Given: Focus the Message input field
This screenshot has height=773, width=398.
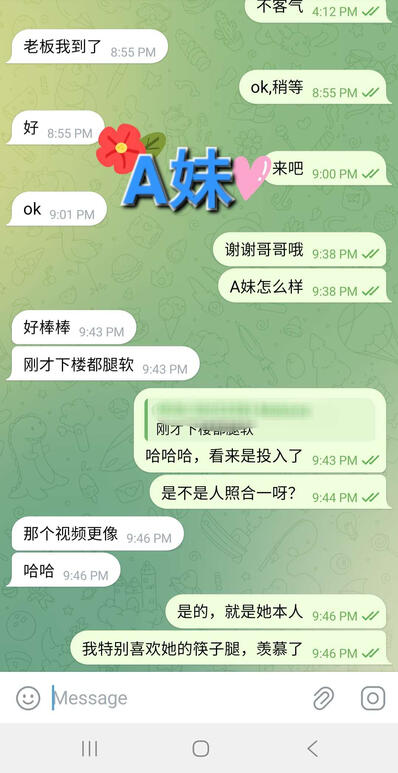Looking at the screenshot, I should pyautogui.click(x=178, y=698).
